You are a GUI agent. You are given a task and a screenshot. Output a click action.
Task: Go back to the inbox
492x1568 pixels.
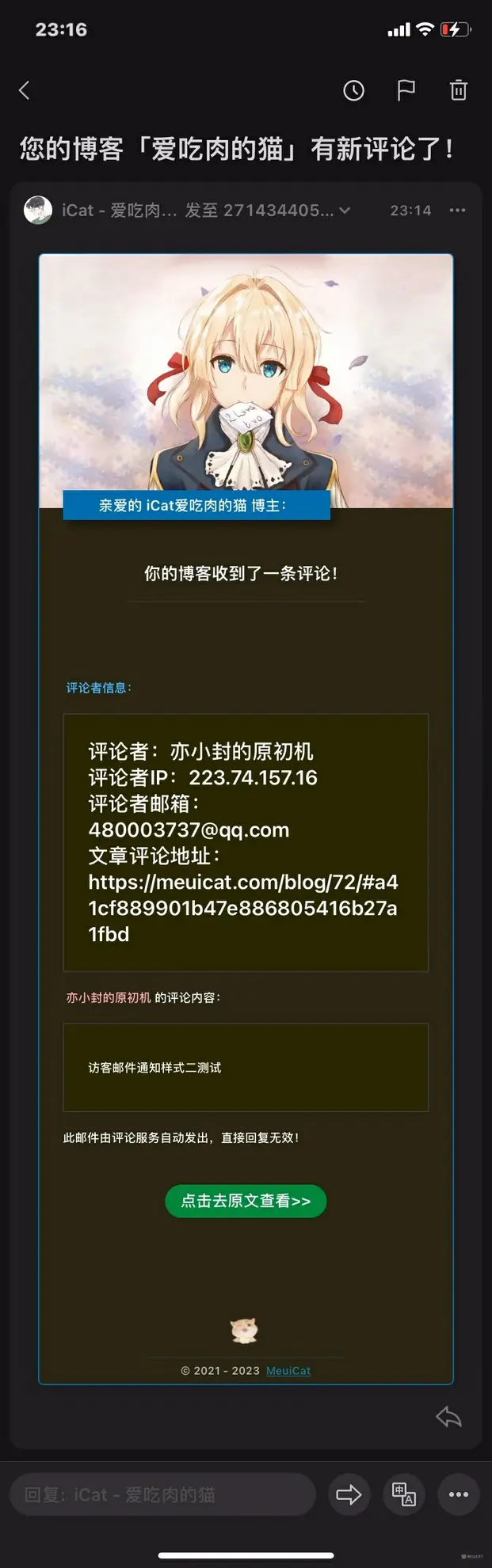click(x=25, y=90)
